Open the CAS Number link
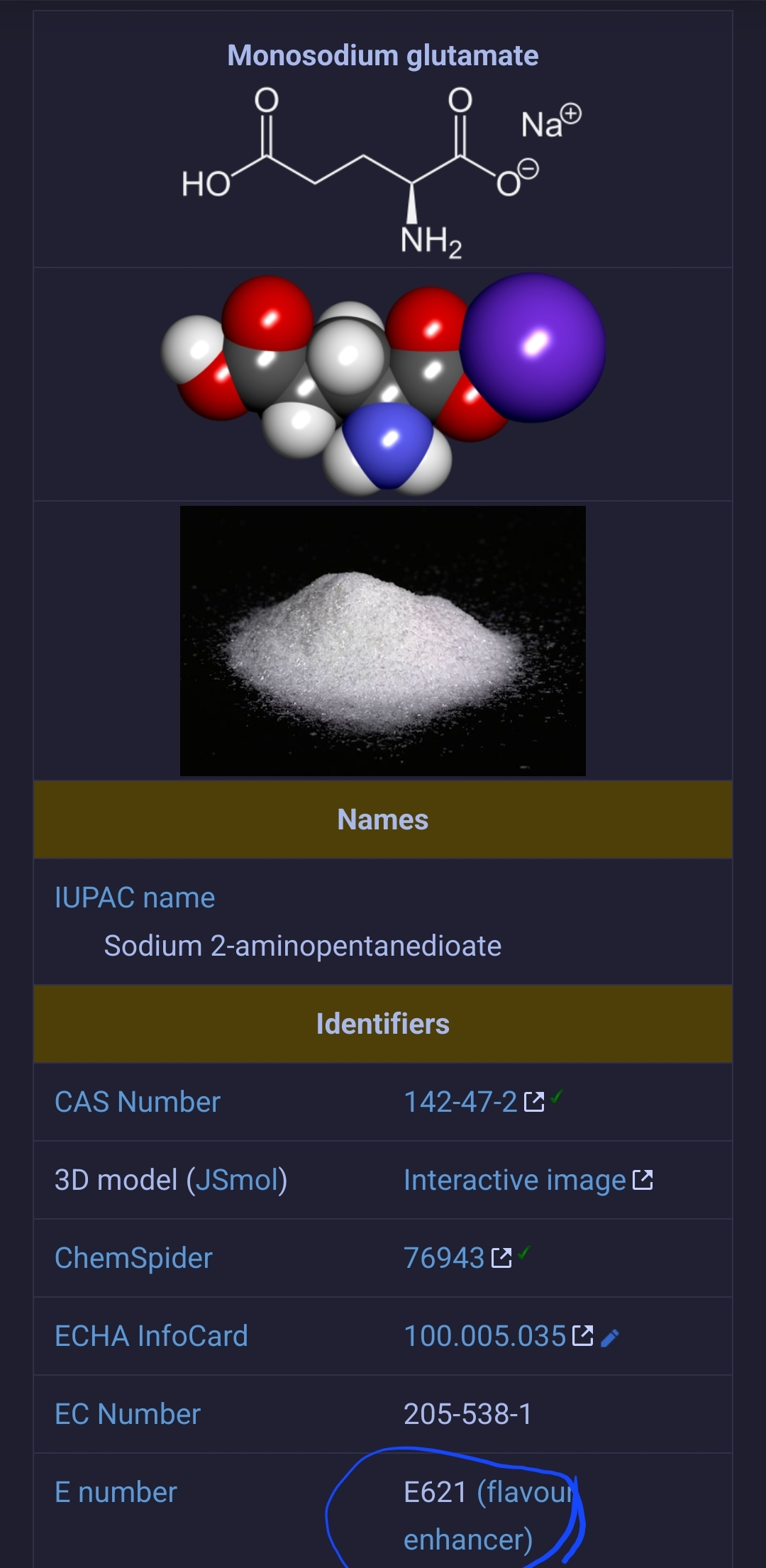The height and width of the screenshot is (1568, 766). coord(137,1102)
